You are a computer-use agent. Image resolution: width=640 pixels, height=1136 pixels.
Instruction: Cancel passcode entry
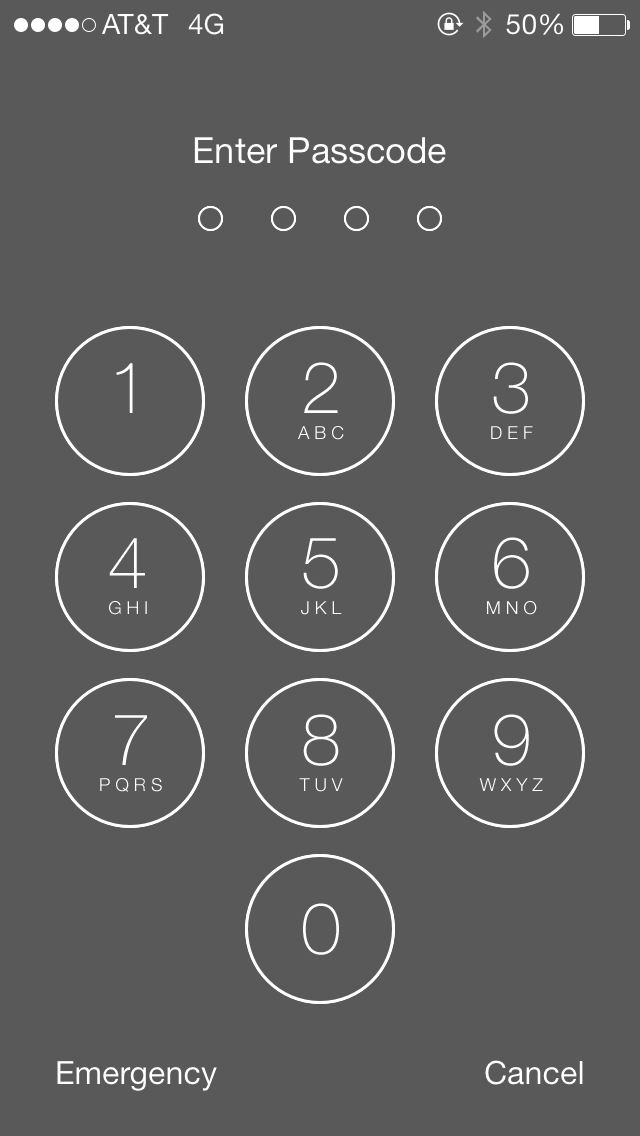pyautogui.click(x=534, y=1073)
